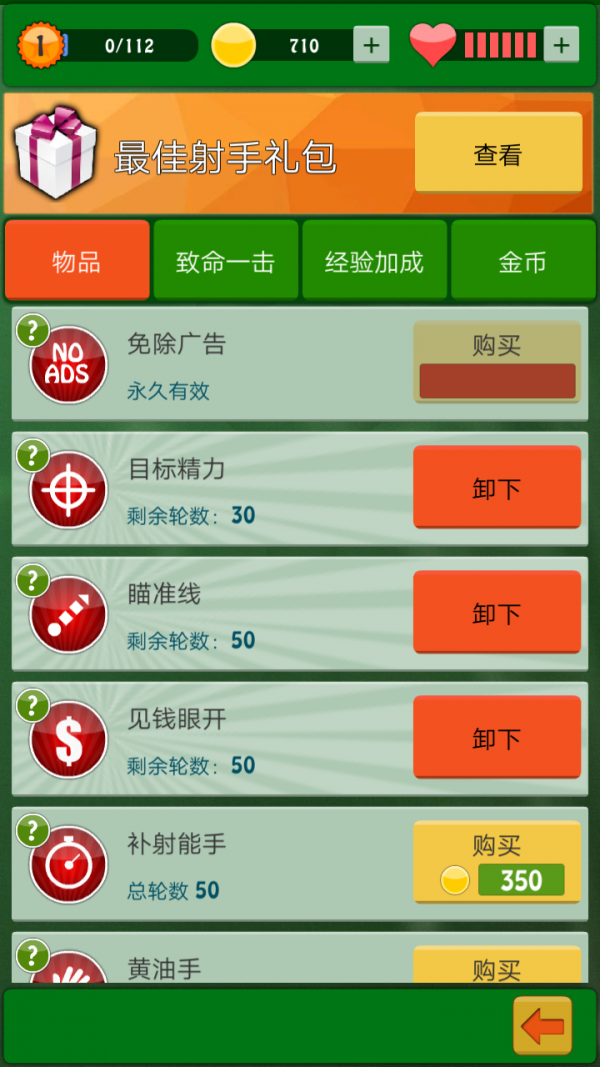
Task: Buy the 免除广告 item
Action: tap(497, 362)
